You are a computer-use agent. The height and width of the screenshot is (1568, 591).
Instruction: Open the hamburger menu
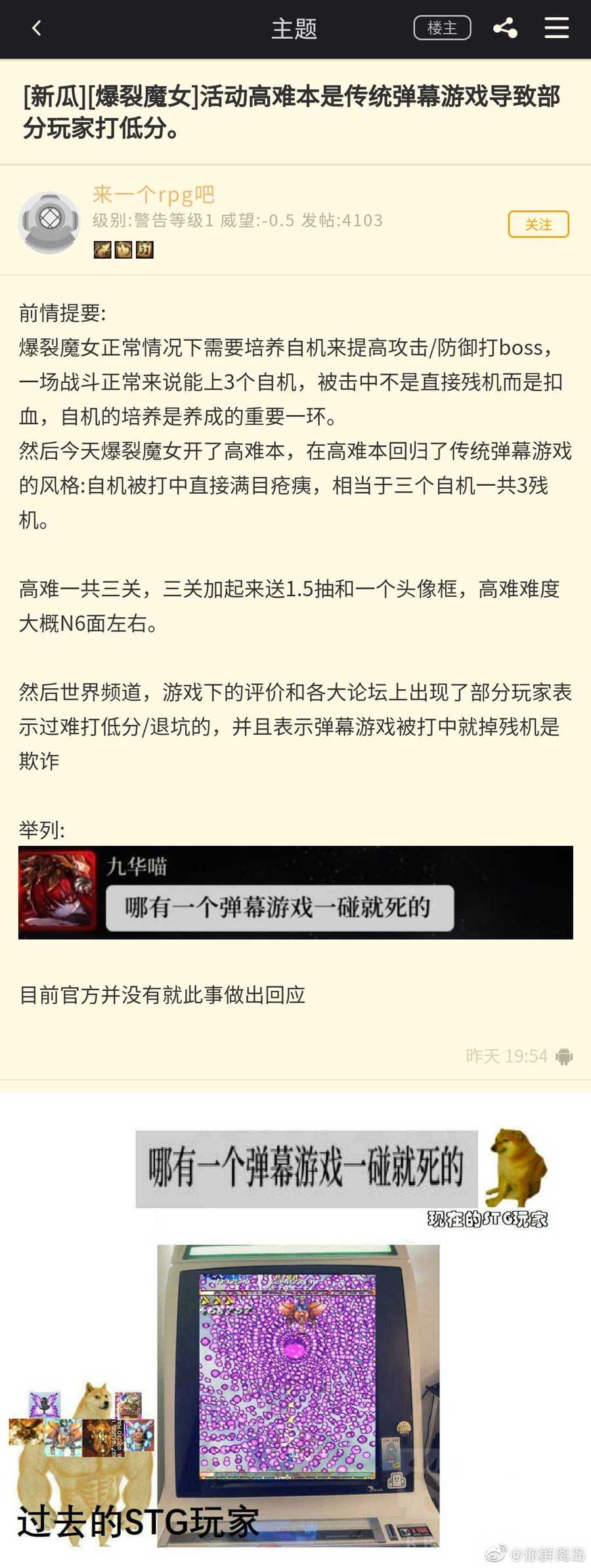[x=556, y=28]
